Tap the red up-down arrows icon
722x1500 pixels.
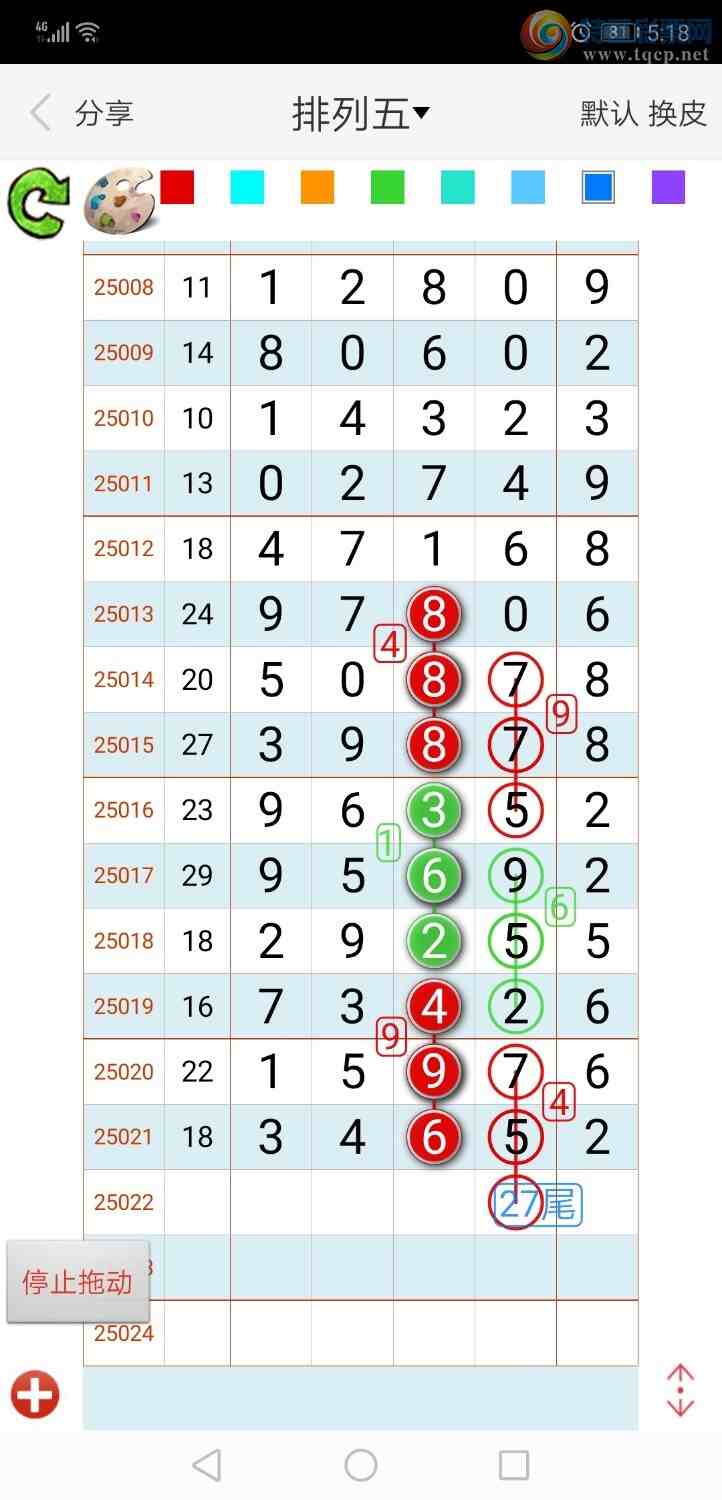coord(680,1390)
